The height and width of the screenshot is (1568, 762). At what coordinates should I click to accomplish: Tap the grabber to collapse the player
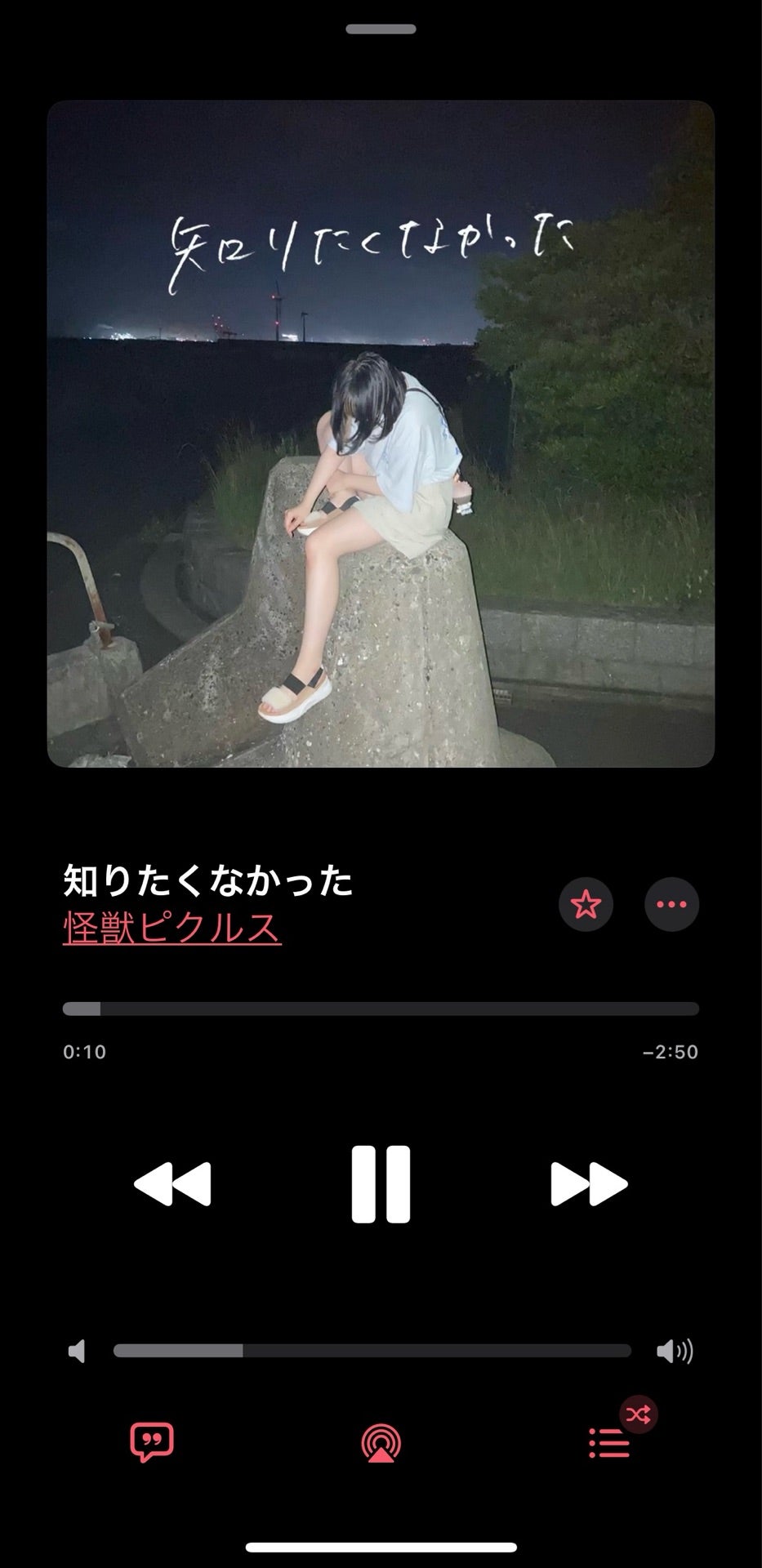point(381,29)
